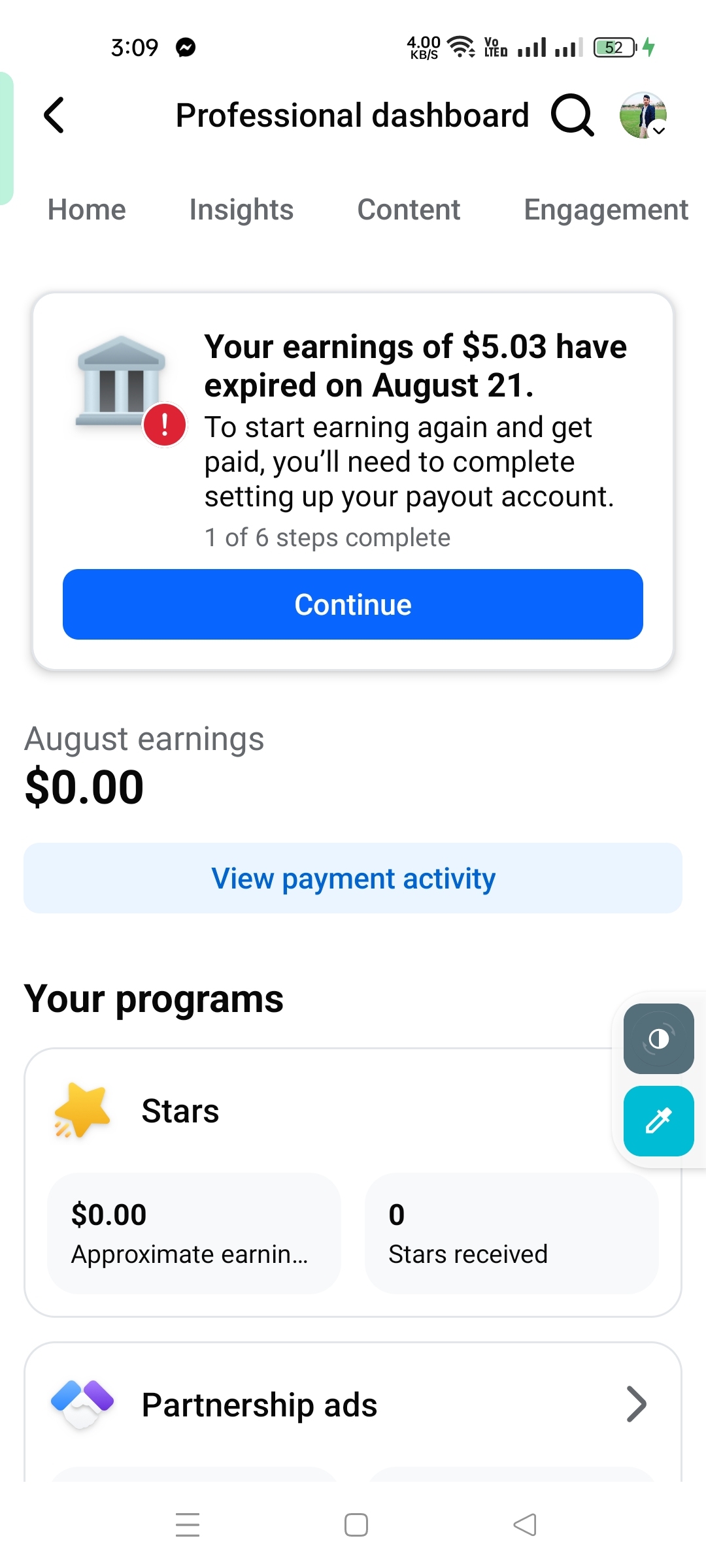Tap the floating half-circle contrast button
Screen dimensions: 706x1568
point(658,1039)
